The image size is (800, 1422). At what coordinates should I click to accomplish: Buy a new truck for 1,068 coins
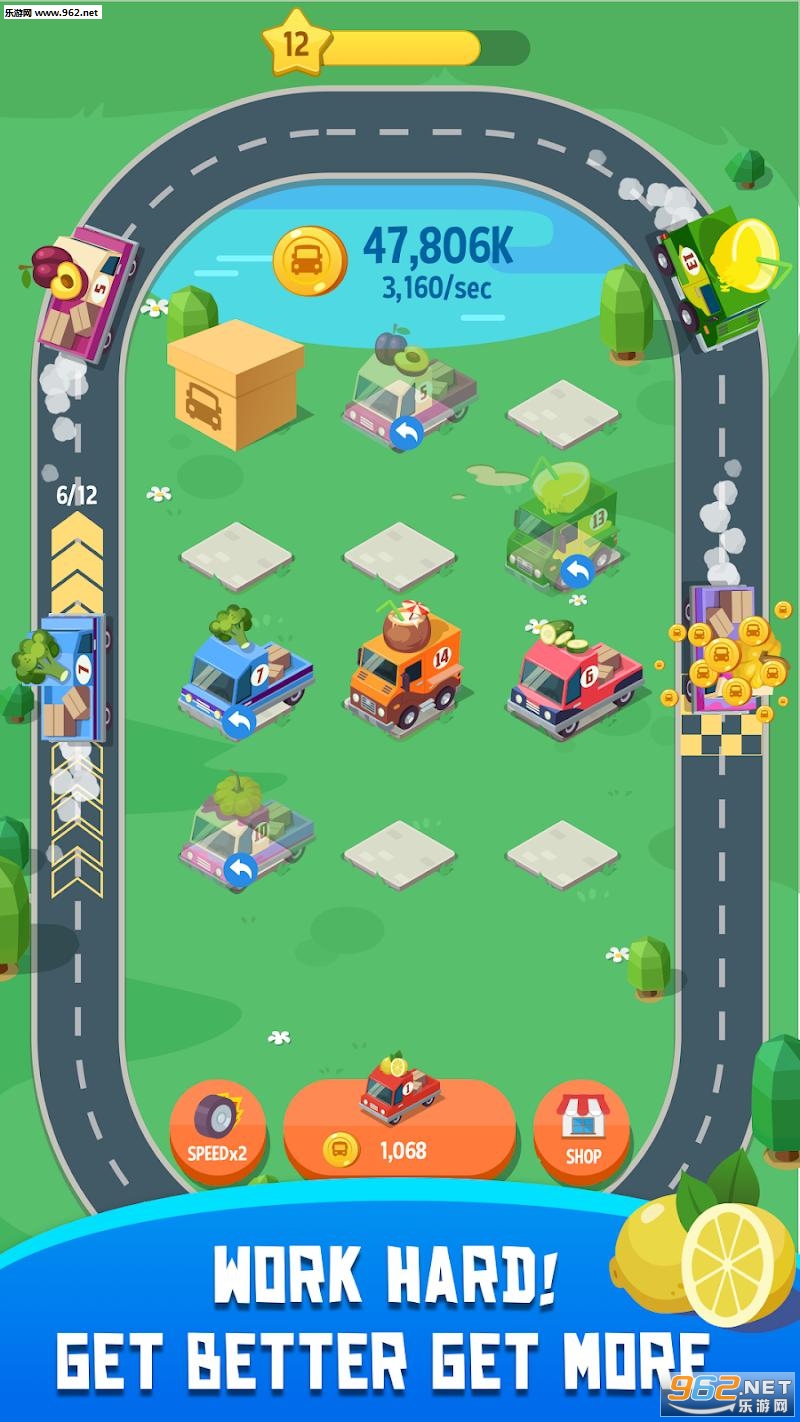tap(400, 1128)
